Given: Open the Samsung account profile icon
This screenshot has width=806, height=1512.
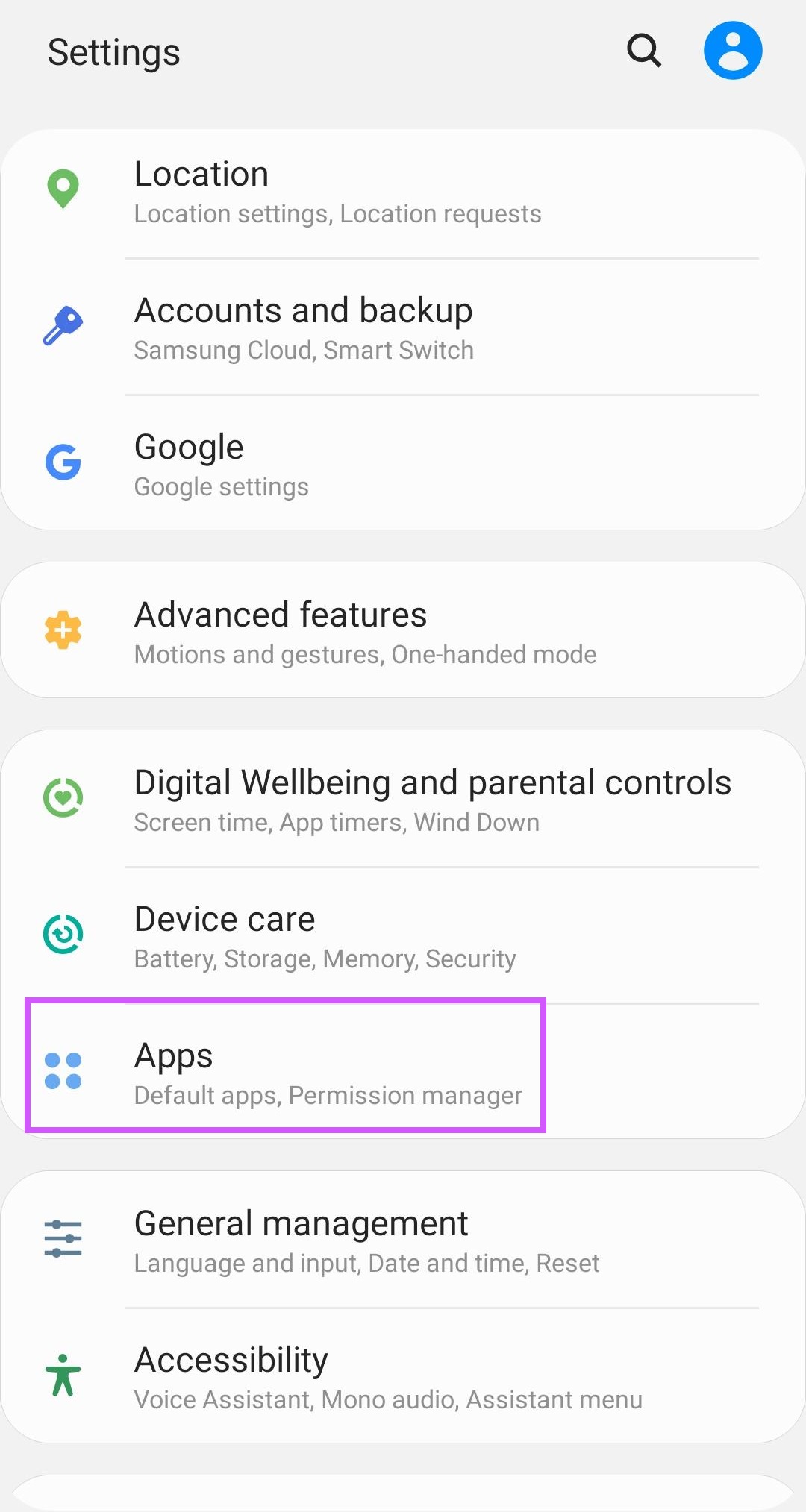Looking at the screenshot, I should (x=733, y=51).
